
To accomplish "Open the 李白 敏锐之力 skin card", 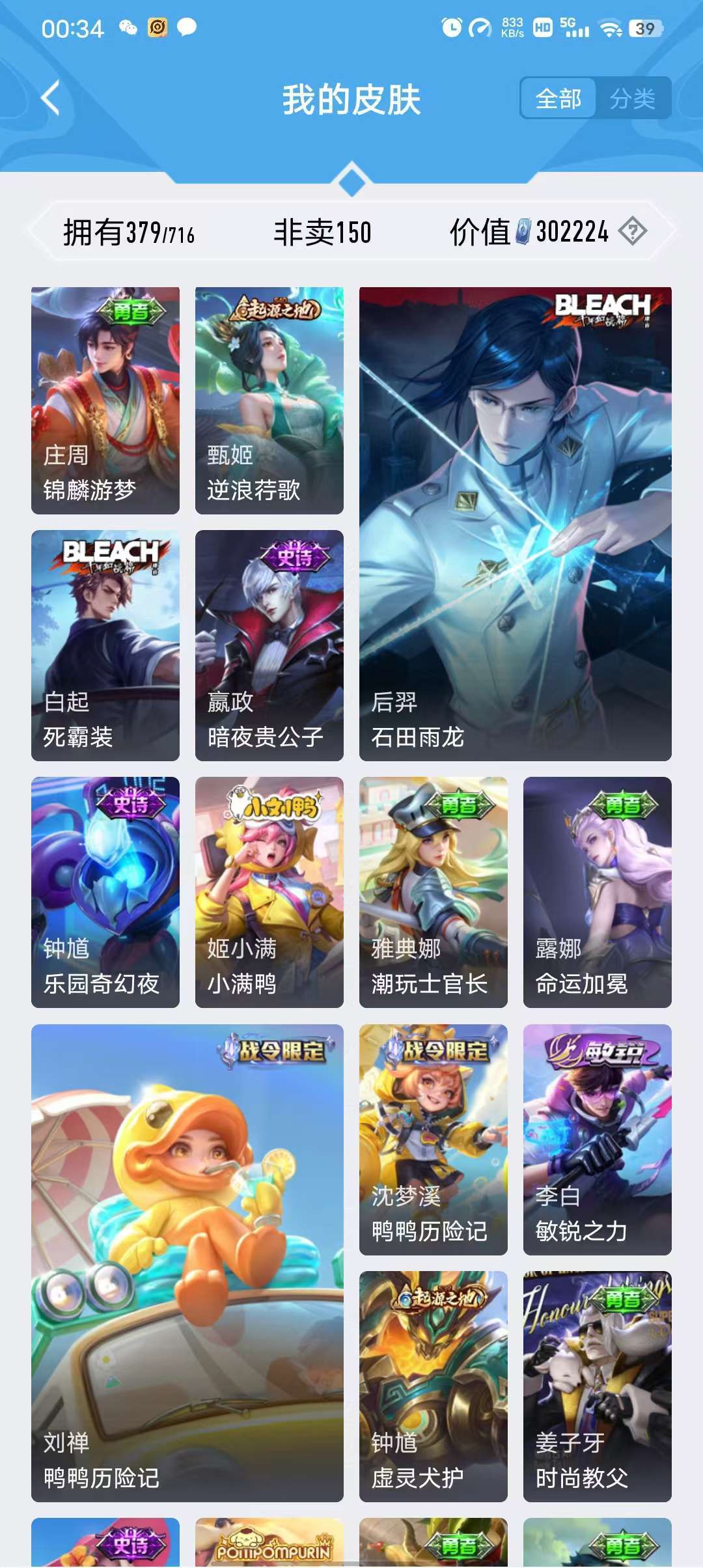I will click(x=597, y=1140).
